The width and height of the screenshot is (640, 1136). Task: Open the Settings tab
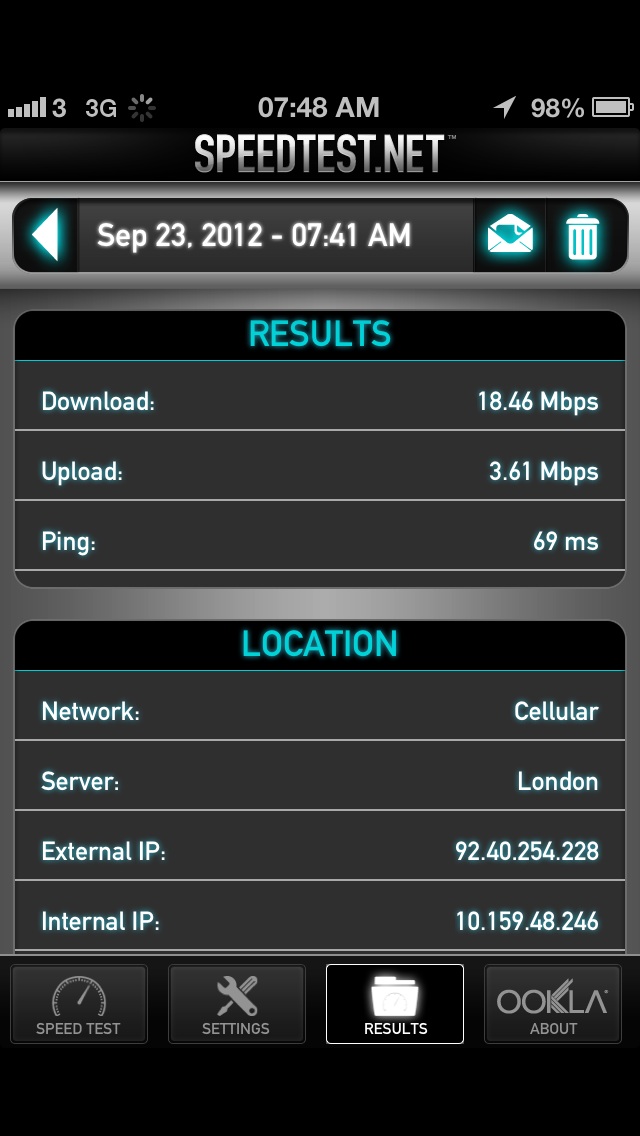tap(236, 1004)
